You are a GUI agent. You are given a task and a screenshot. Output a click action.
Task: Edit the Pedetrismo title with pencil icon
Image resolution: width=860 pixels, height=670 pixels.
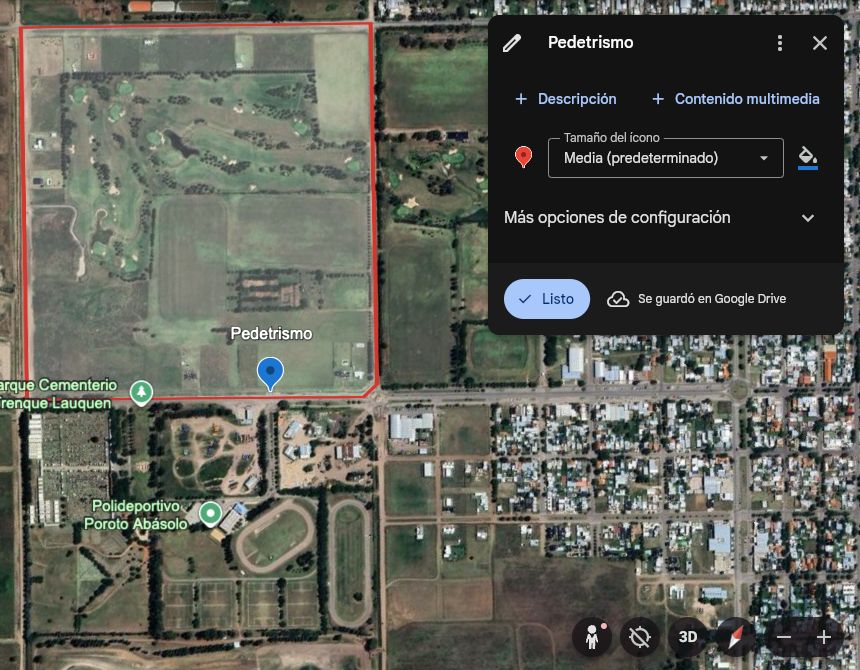(512, 43)
